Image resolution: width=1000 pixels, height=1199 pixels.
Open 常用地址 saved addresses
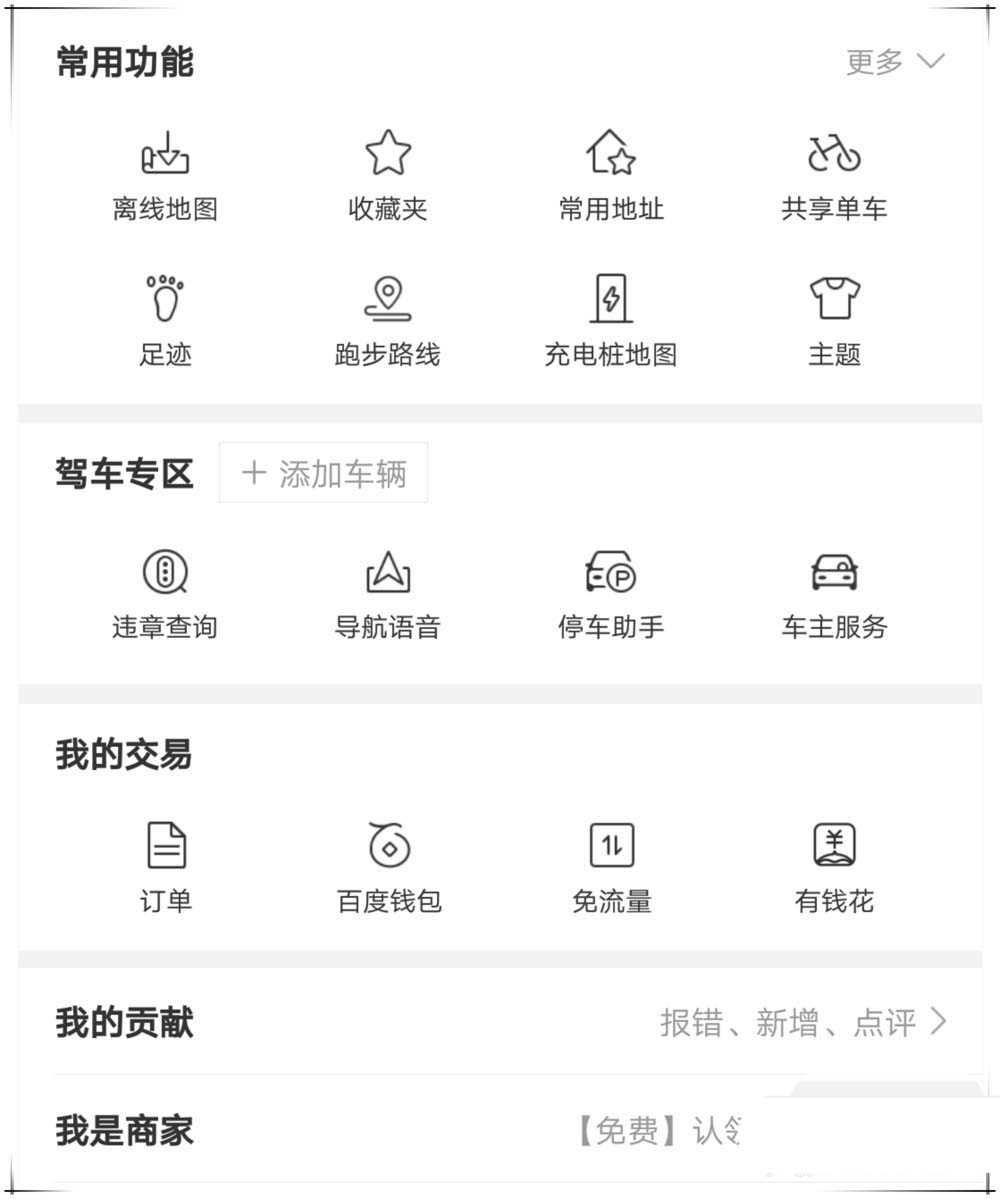[611, 176]
